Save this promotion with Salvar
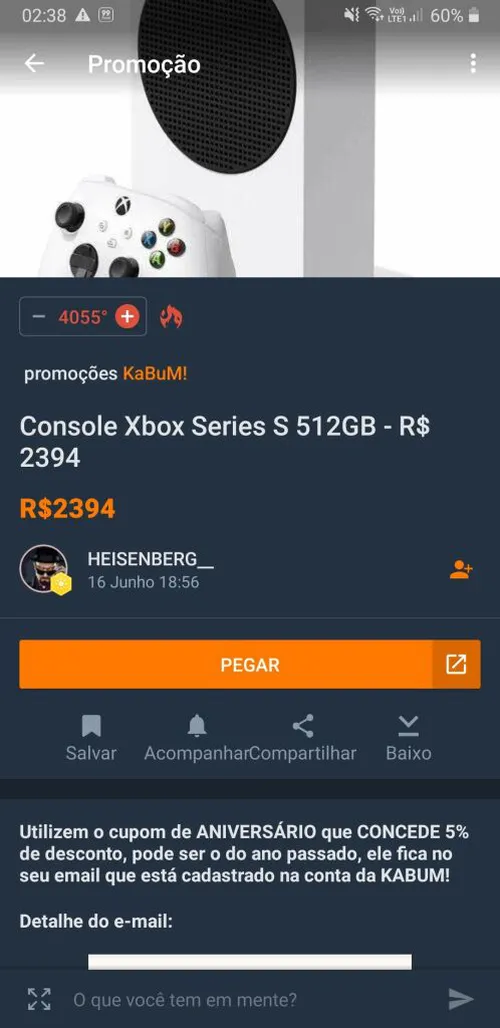 tap(91, 738)
